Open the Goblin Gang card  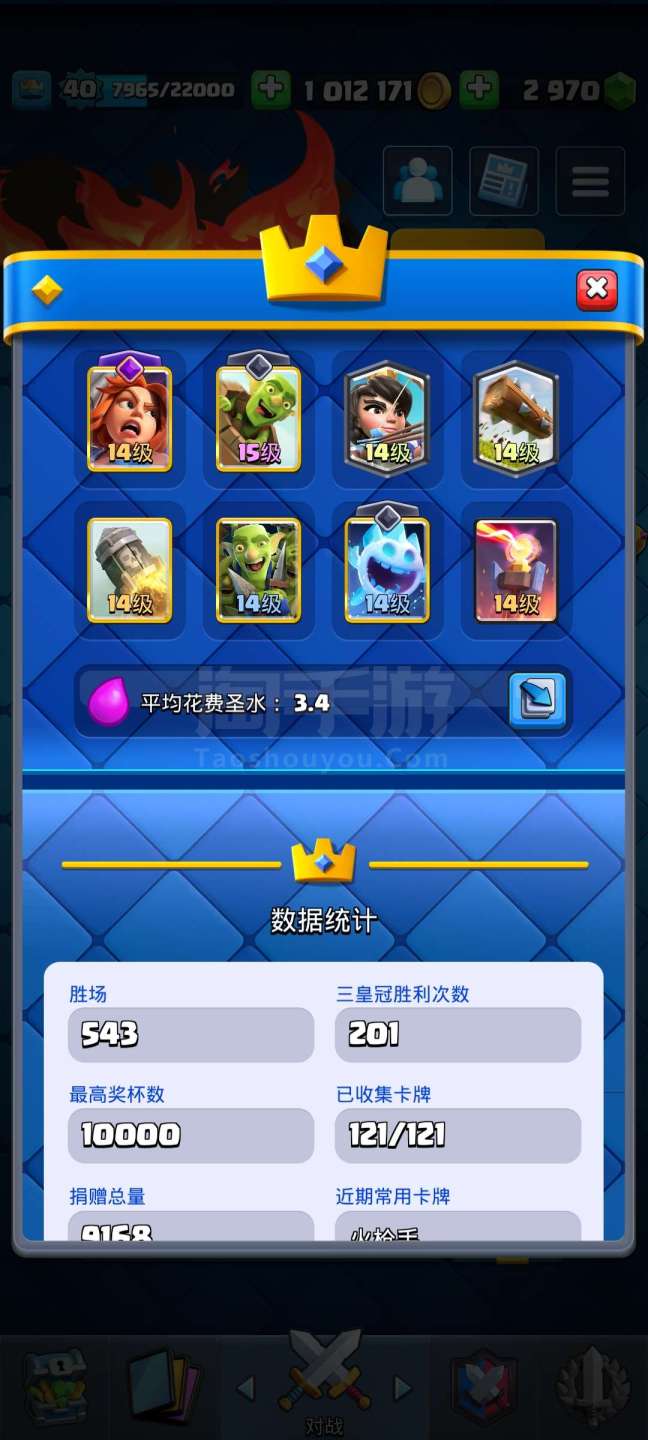[258, 570]
